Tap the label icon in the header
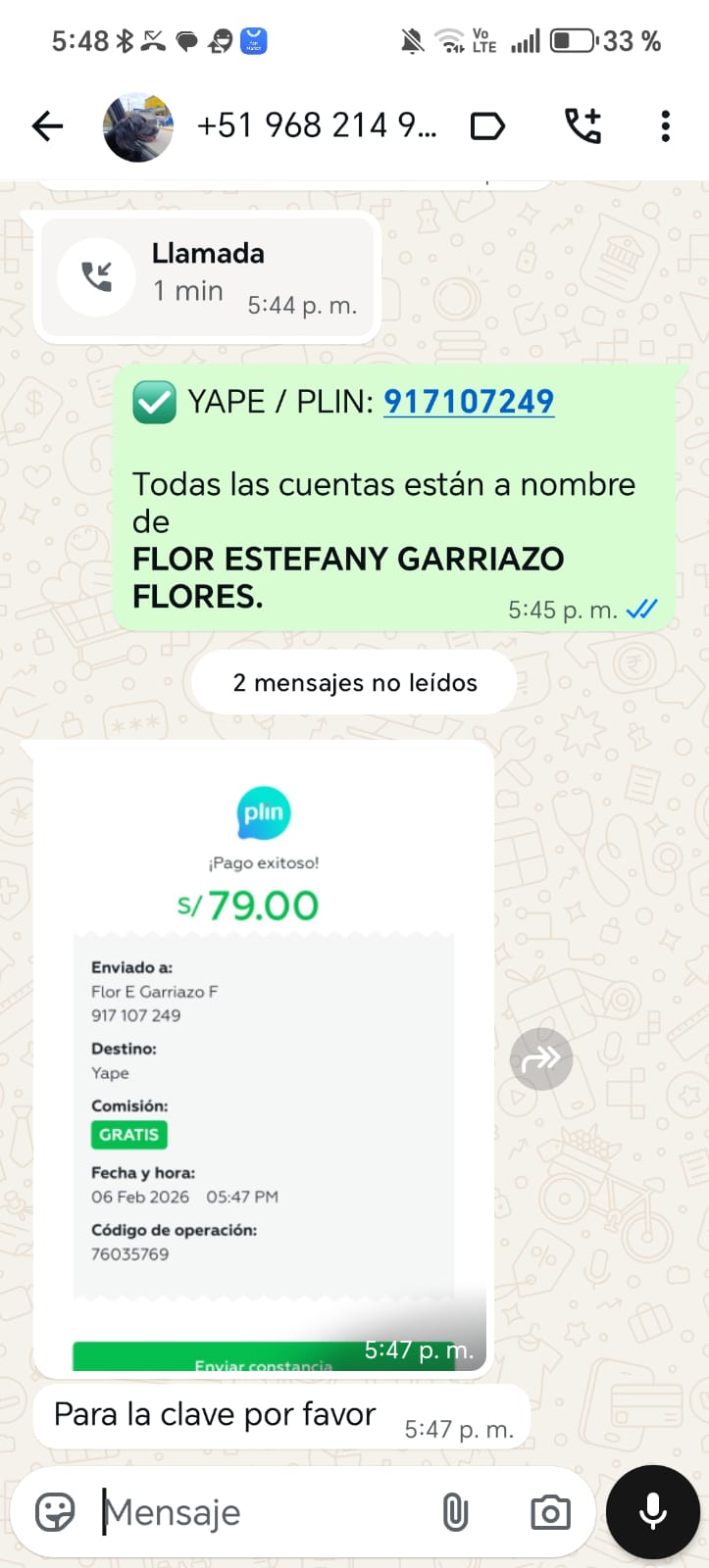Viewport: 709px width, 1568px height. [487, 126]
